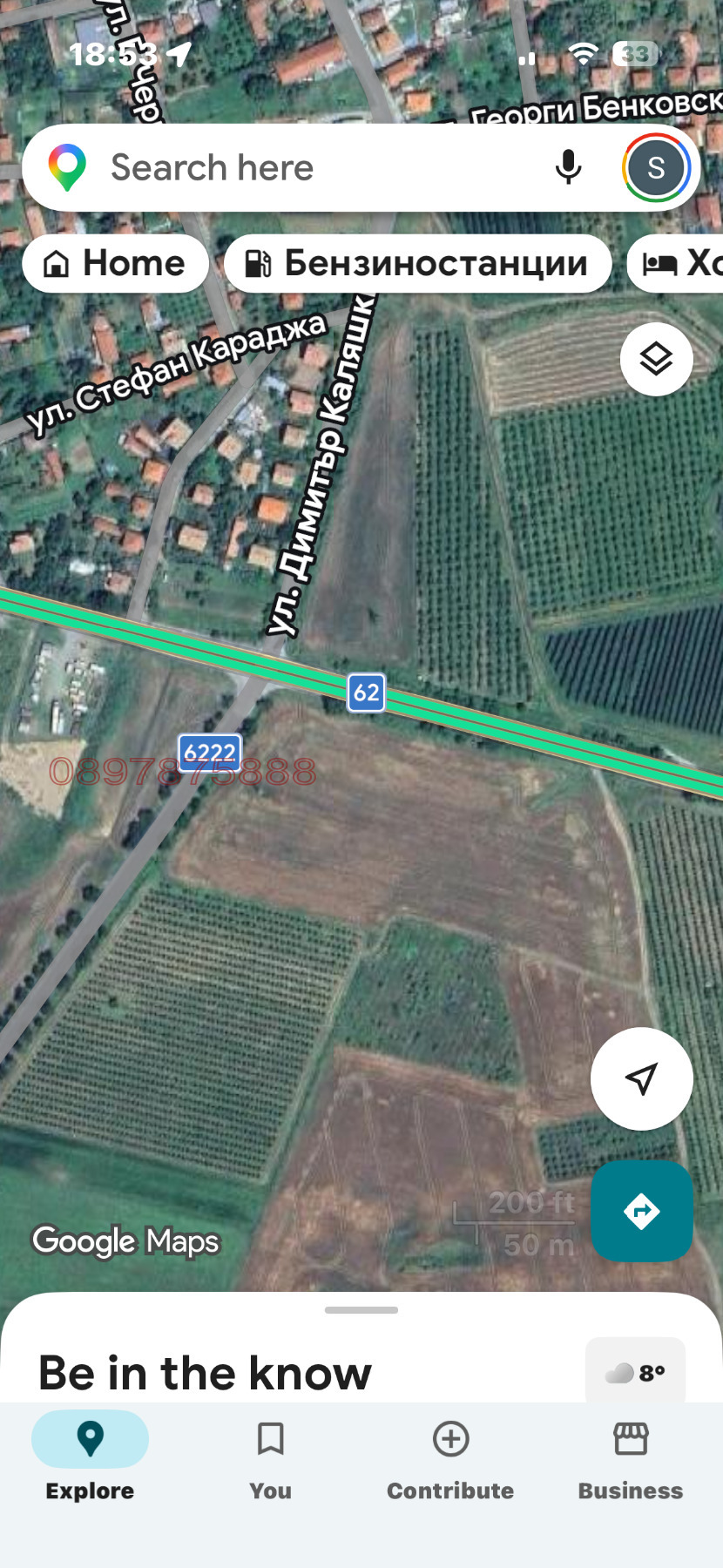
Task: Open the Бензиностанции gas stations chip
Action: point(417,263)
